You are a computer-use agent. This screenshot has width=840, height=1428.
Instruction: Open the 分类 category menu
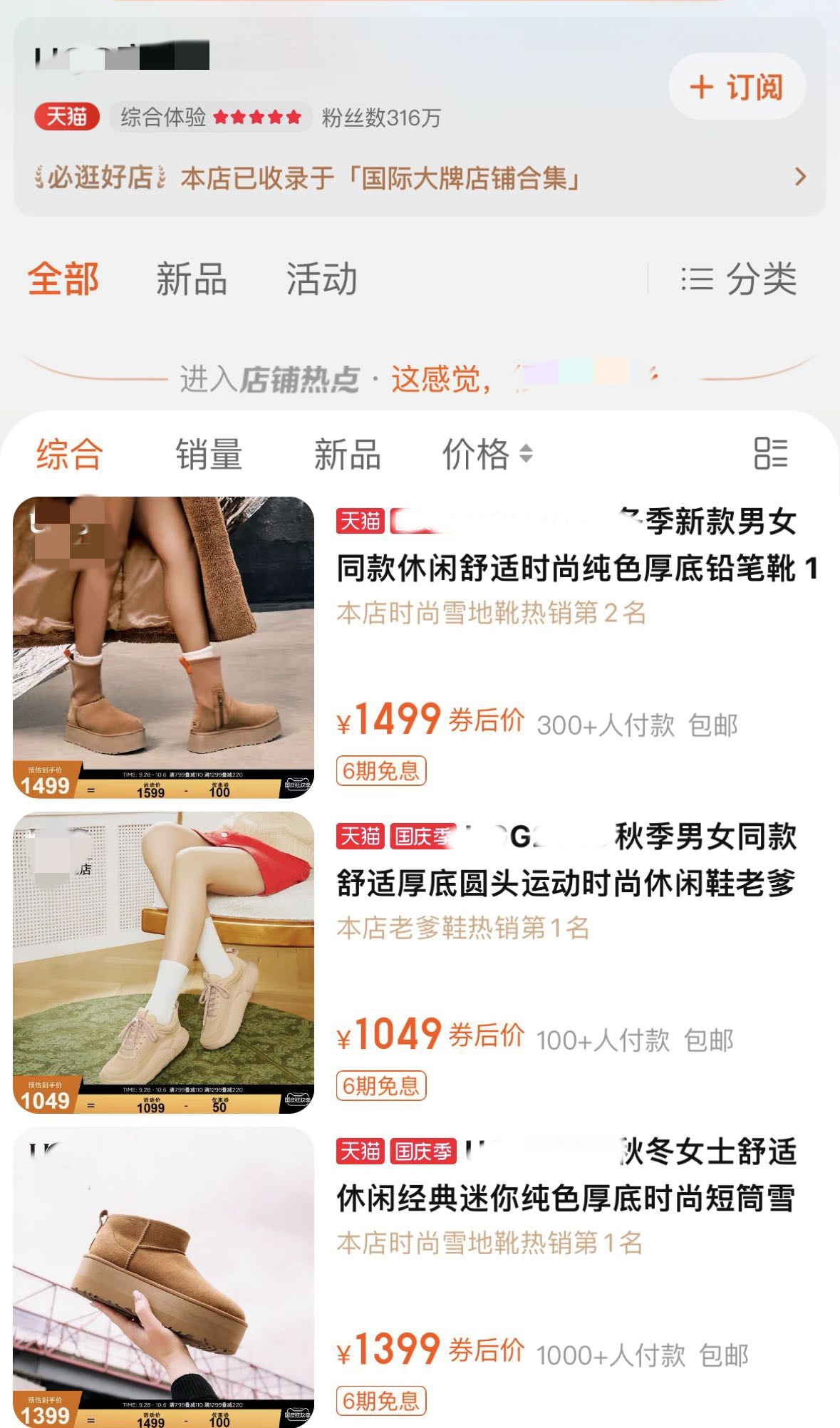point(739,279)
